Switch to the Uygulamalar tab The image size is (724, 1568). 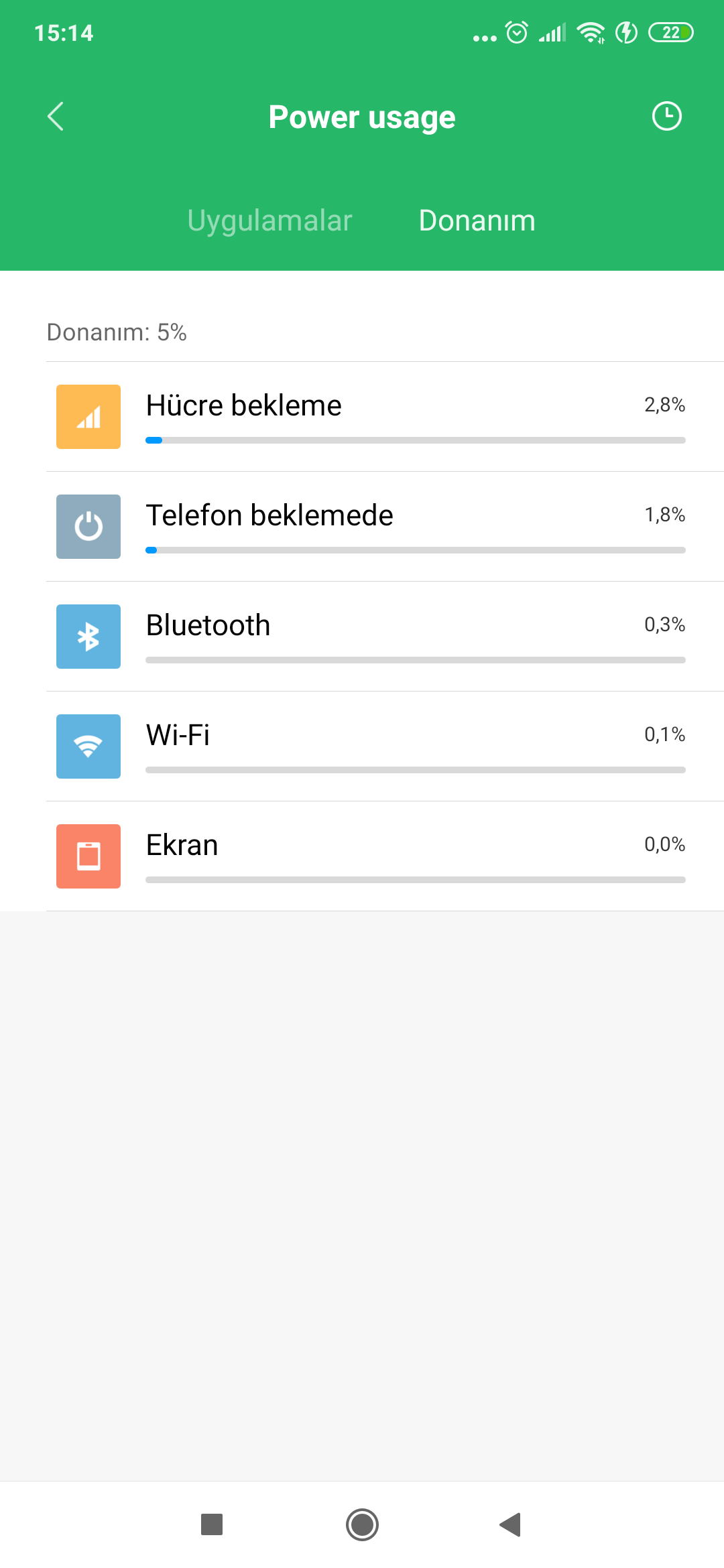pos(269,220)
